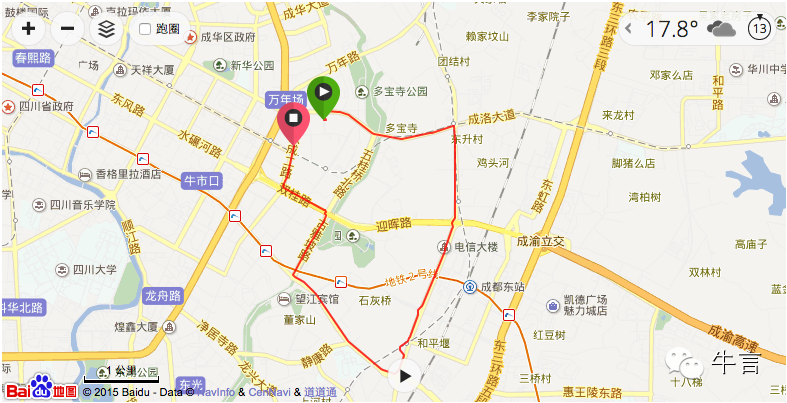Open the NavInfo data link
The image size is (787, 403).
tap(216, 392)
